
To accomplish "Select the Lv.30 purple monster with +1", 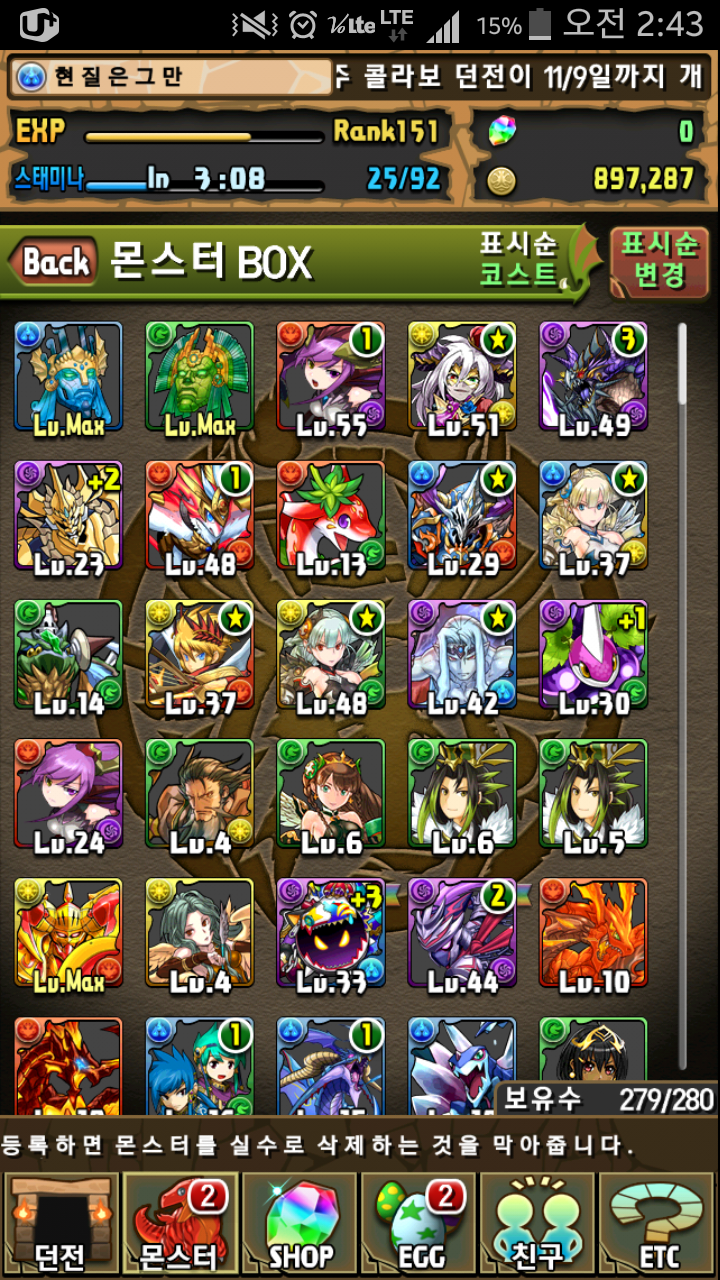I will click(x=593, y=654).
